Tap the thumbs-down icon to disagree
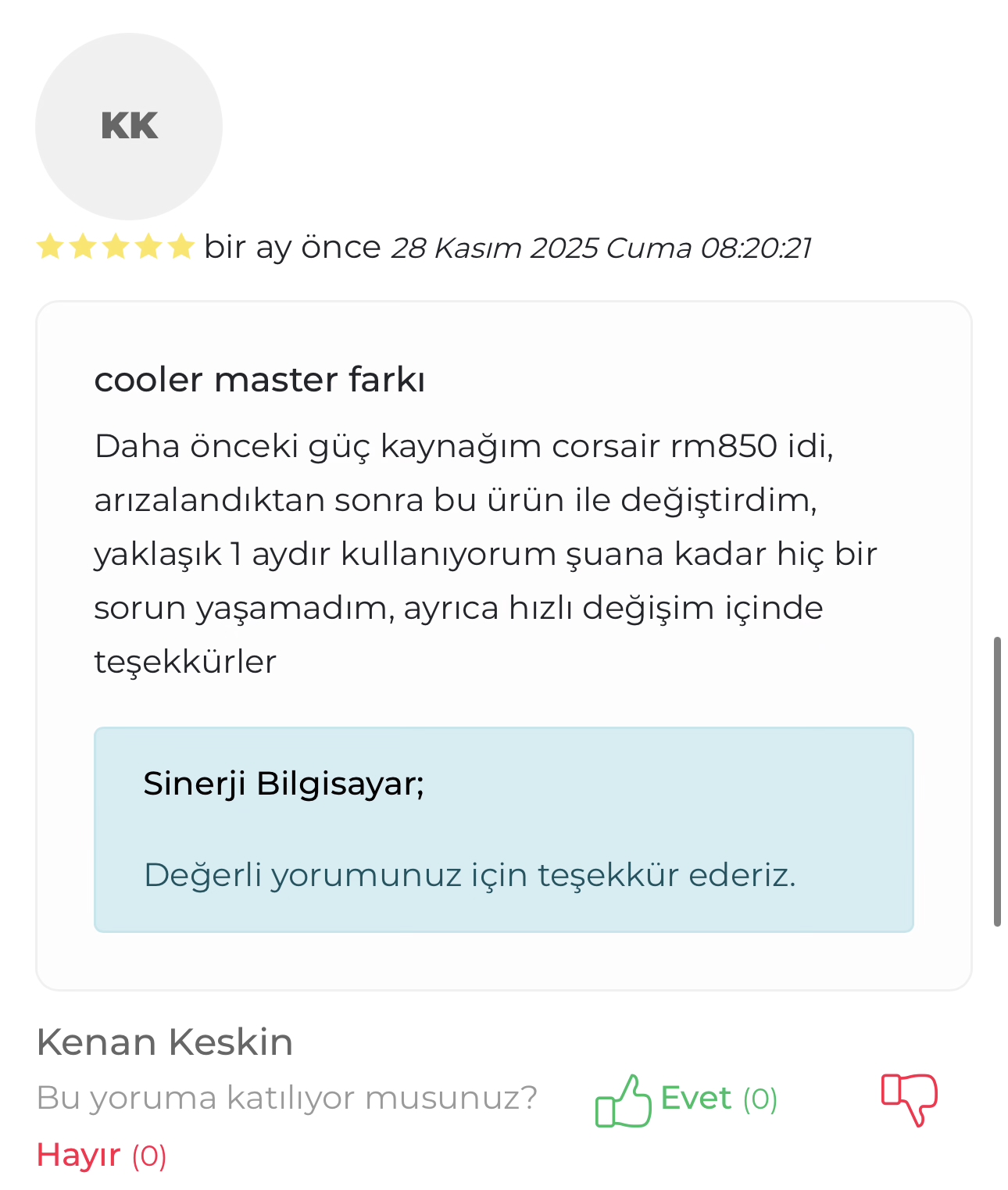Image resolution: width=1008 pixels, height=1190 pixels. (x=909, y=1098)
